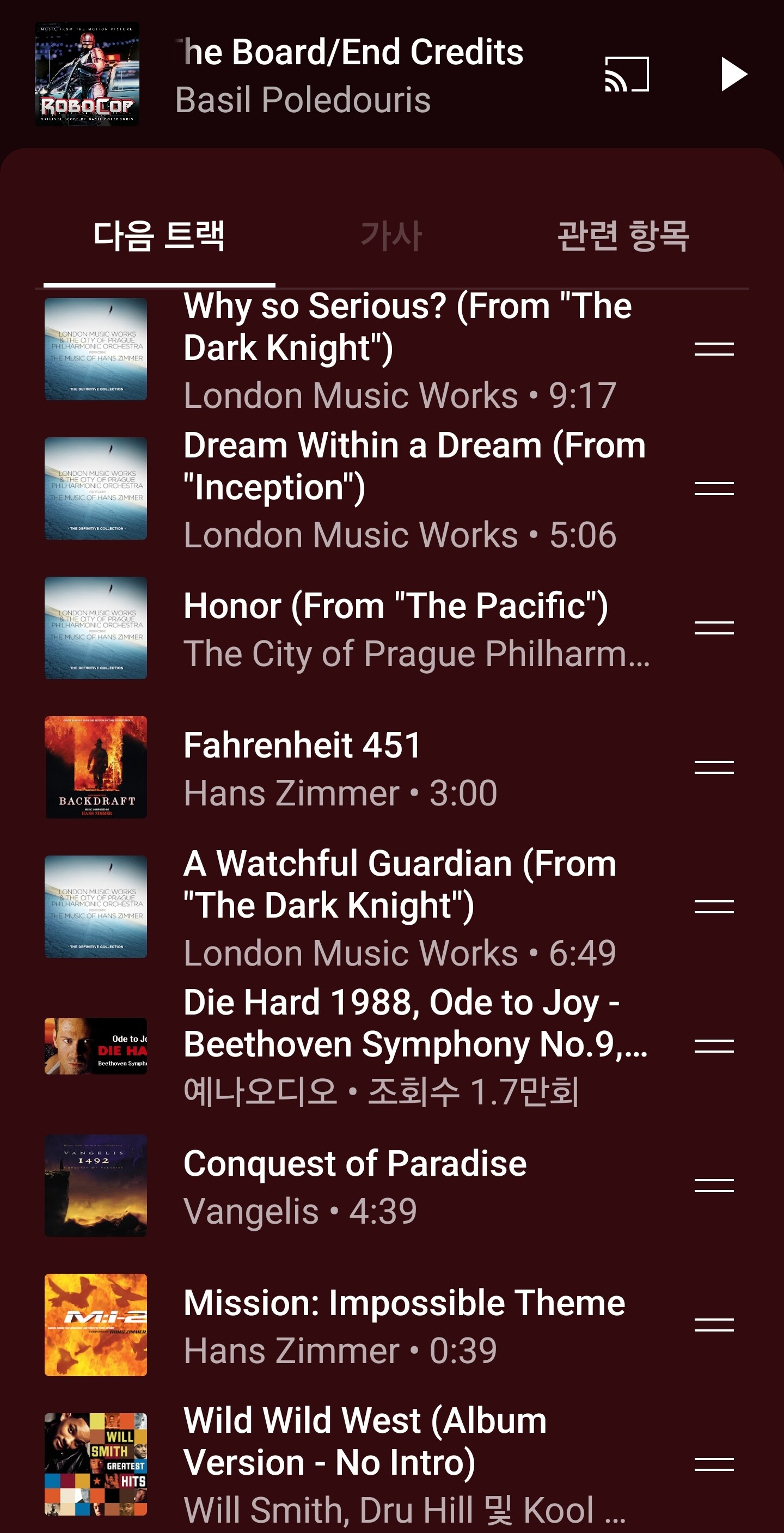
Task: Open the cast to device icon
Action: pos(626,75)
